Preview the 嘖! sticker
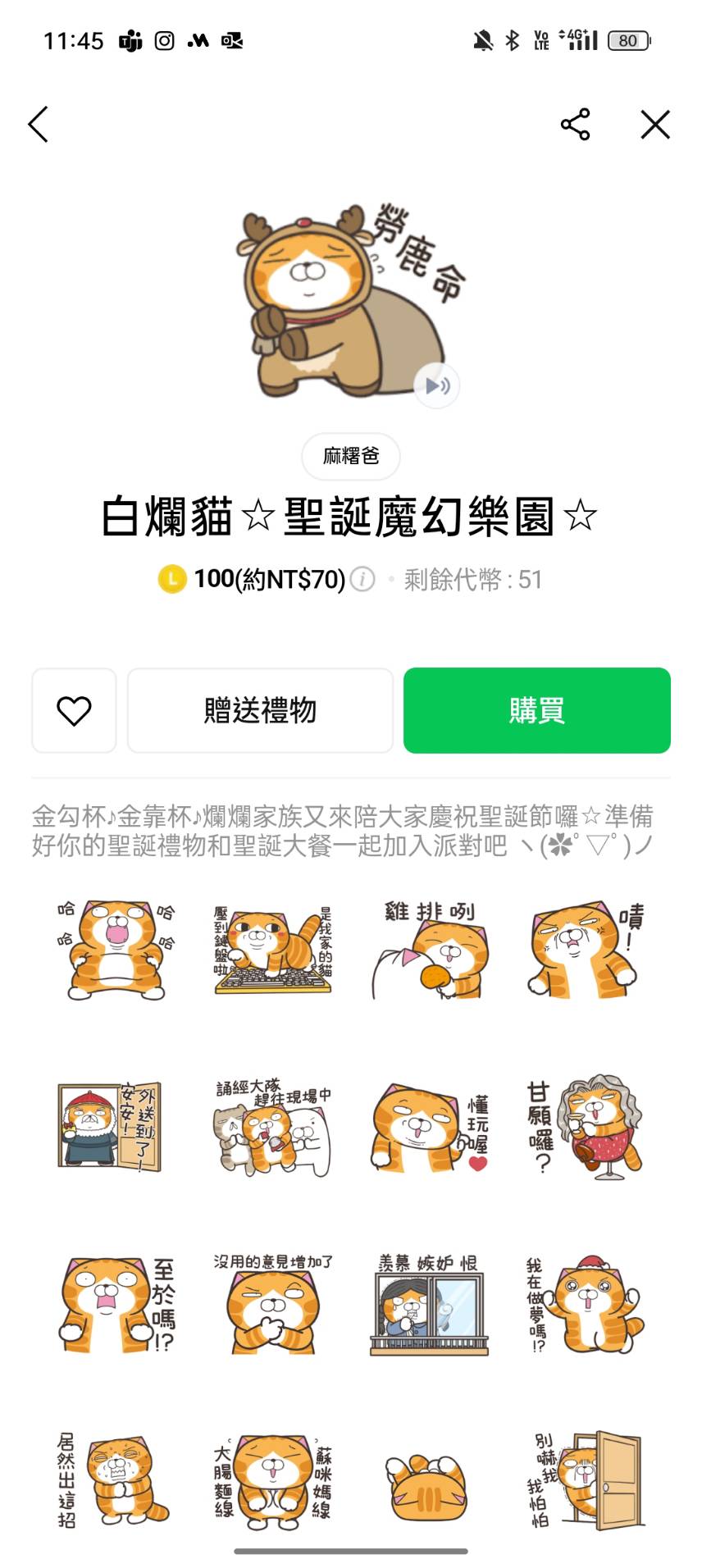 tap(586, 949)
